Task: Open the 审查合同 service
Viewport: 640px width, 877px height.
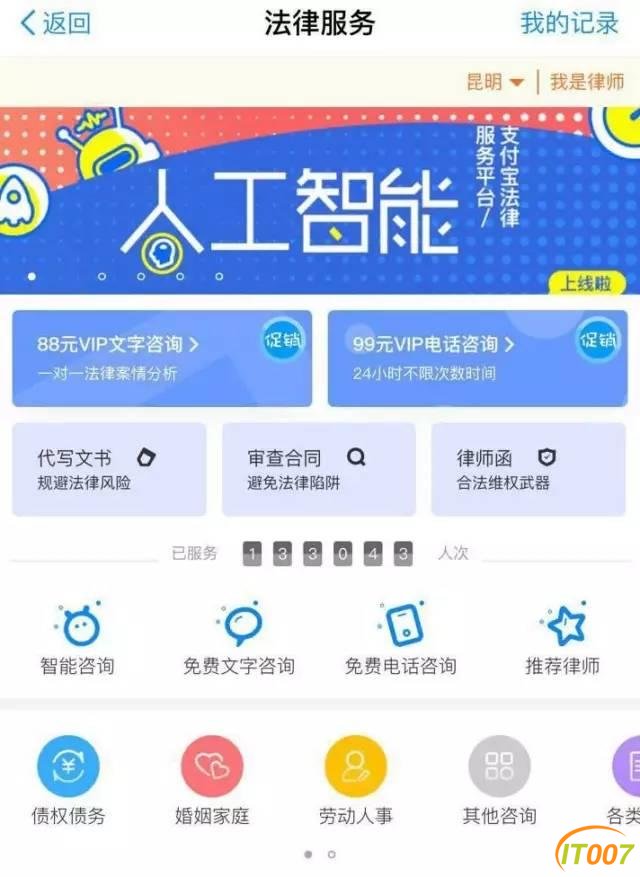Action: 318,469
